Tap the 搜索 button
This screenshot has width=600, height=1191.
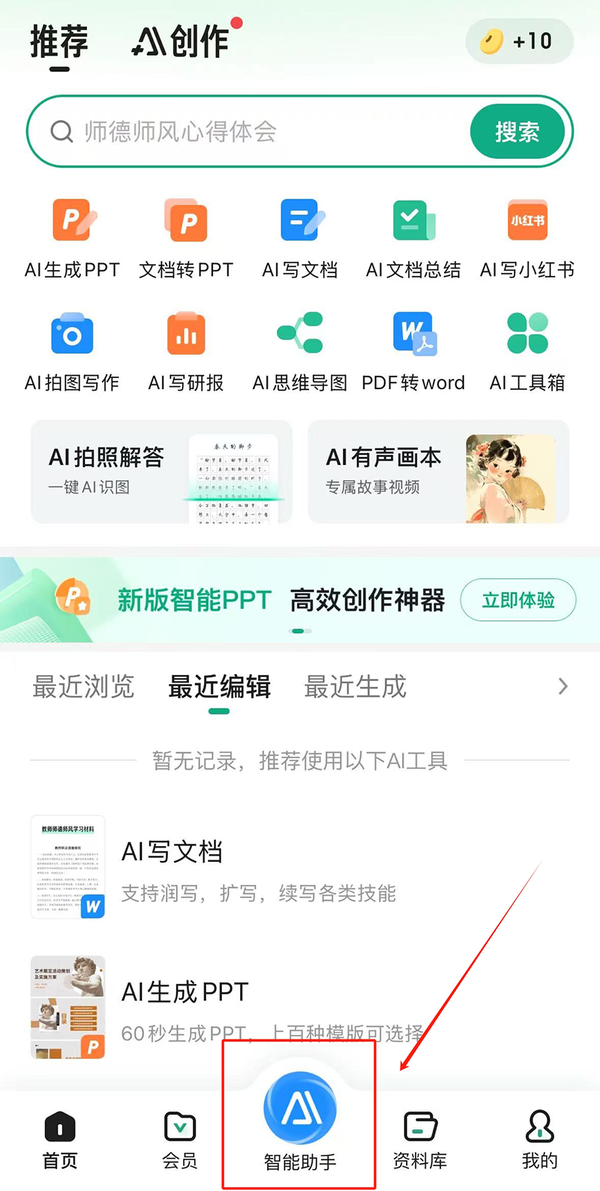click(517, 131)
